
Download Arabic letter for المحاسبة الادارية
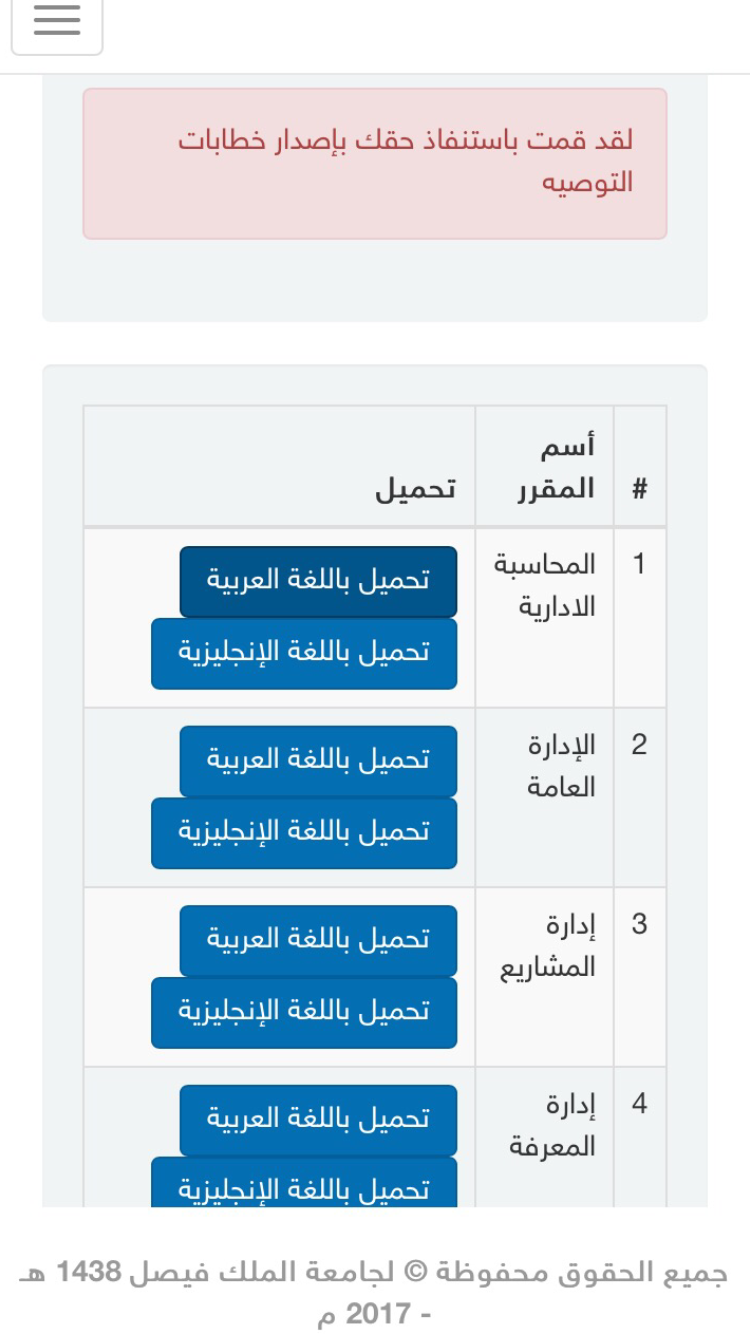(318, 581)
